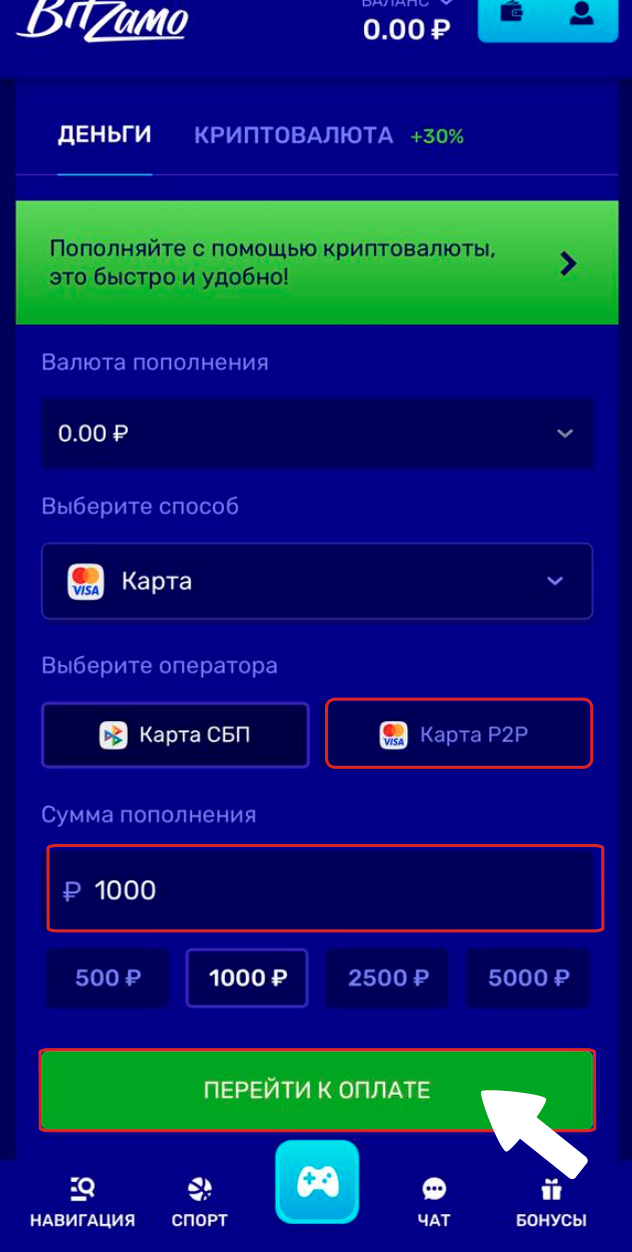
Task: Choose the Карта СБП operator
Action: 175,735
